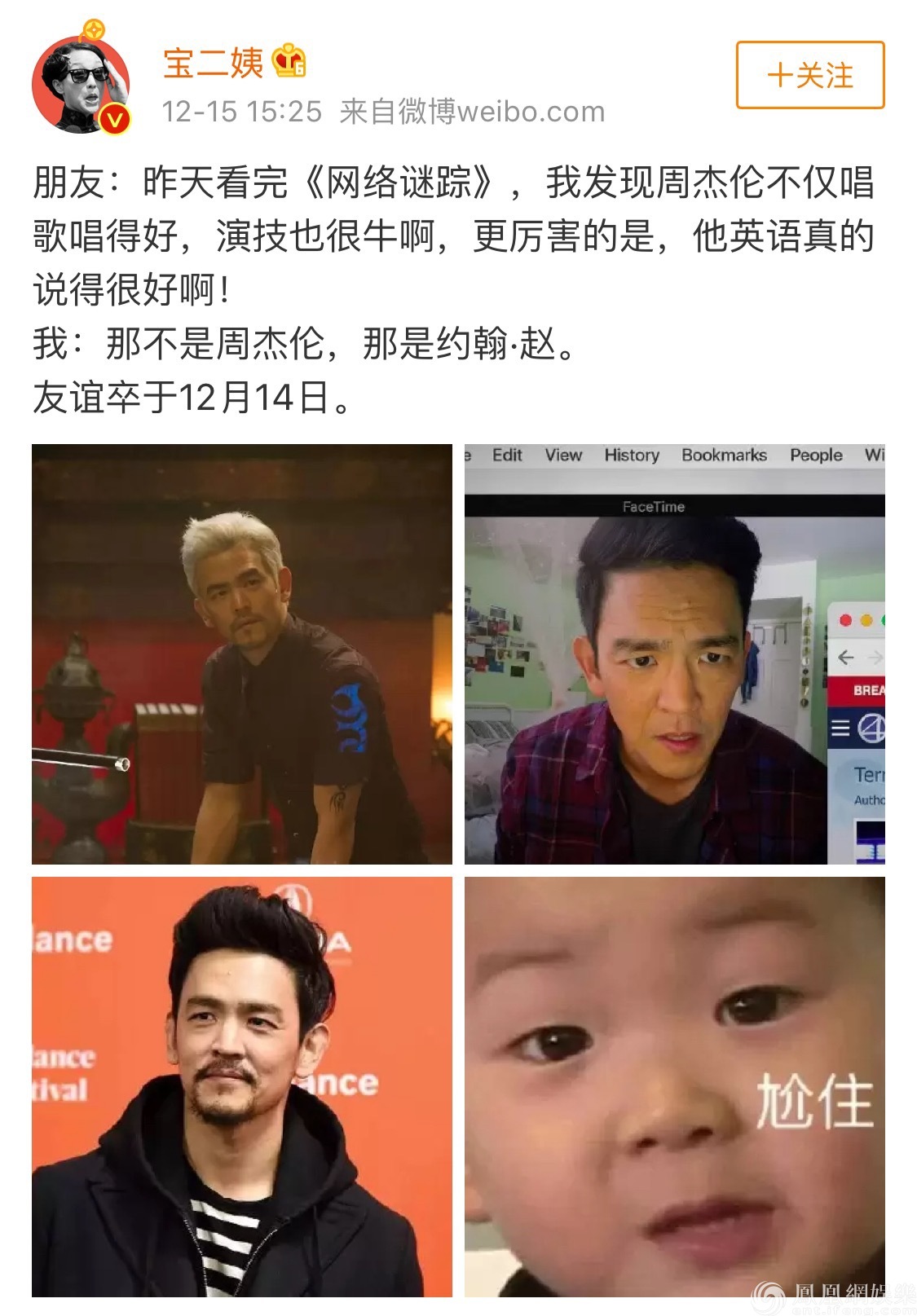Follow 宝二姨 with the +关注 button
917x1316 pixels.
tap(809, 75)
